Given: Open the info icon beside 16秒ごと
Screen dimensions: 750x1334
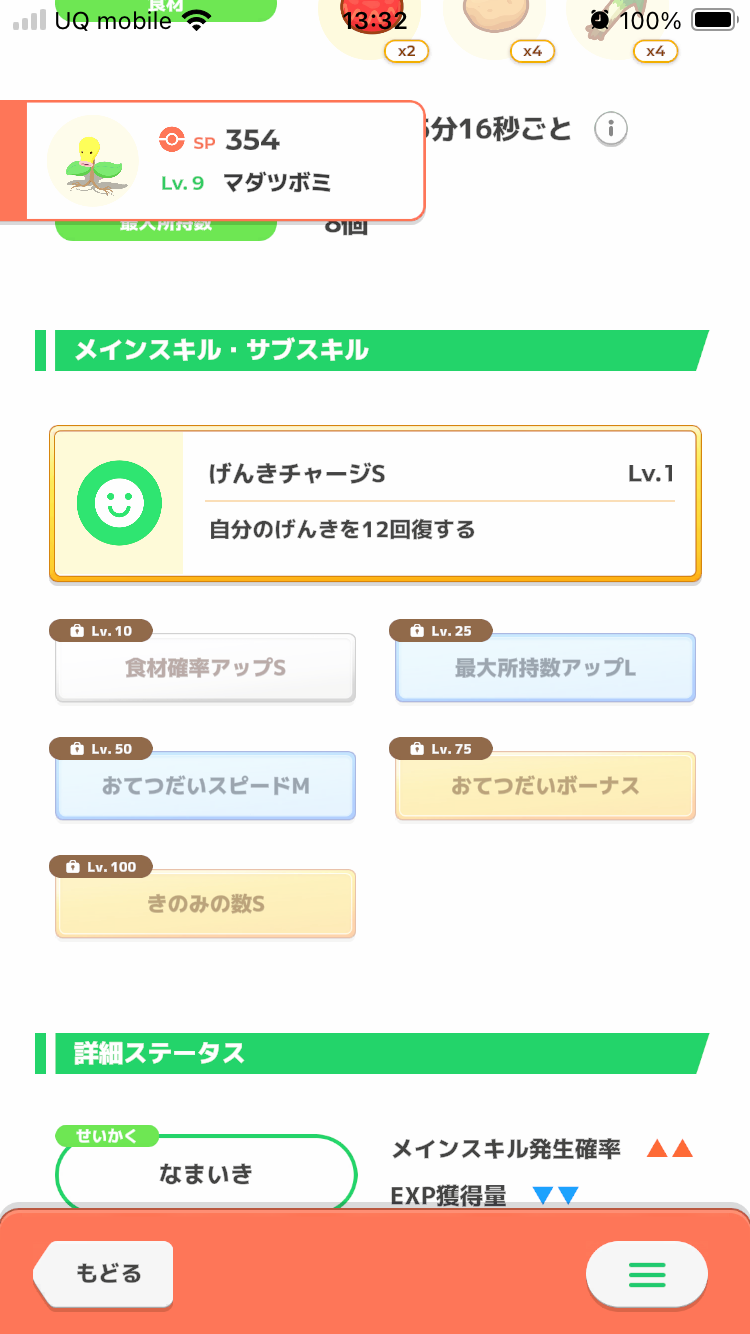Looking at the screenshot, I should 611,129.
